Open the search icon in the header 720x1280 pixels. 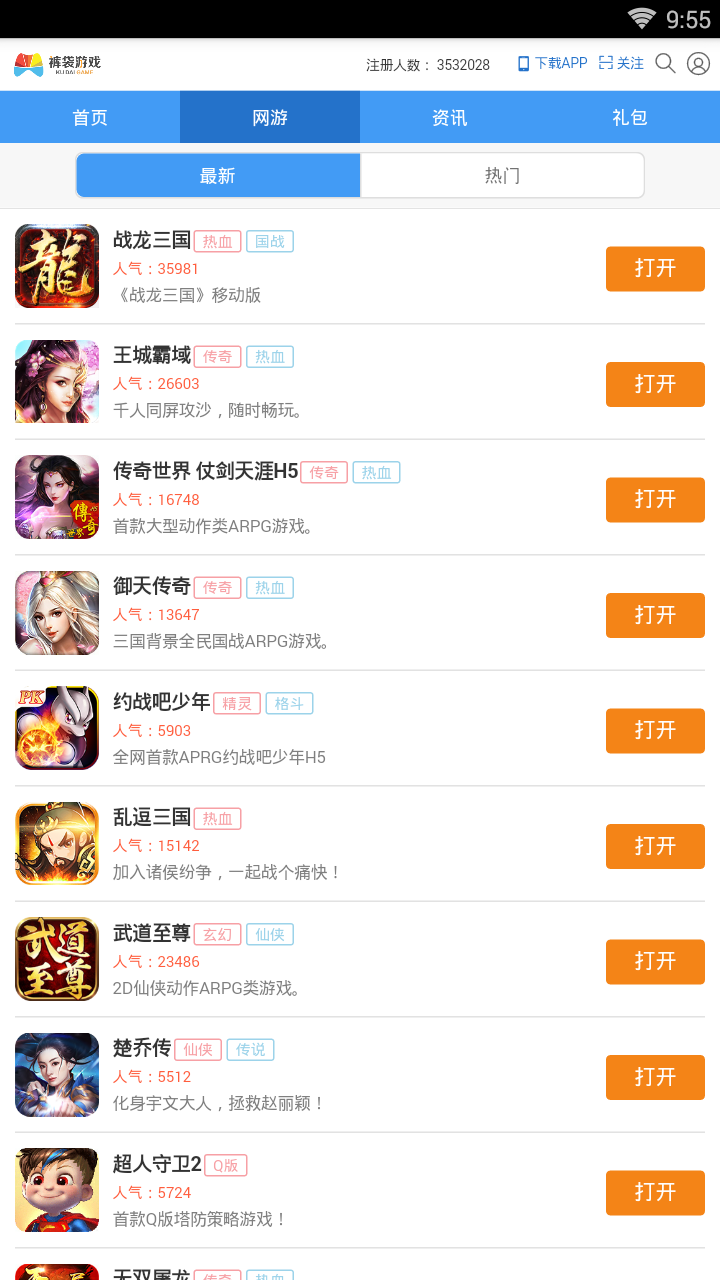pyautogui.click(x=665, y=64)
